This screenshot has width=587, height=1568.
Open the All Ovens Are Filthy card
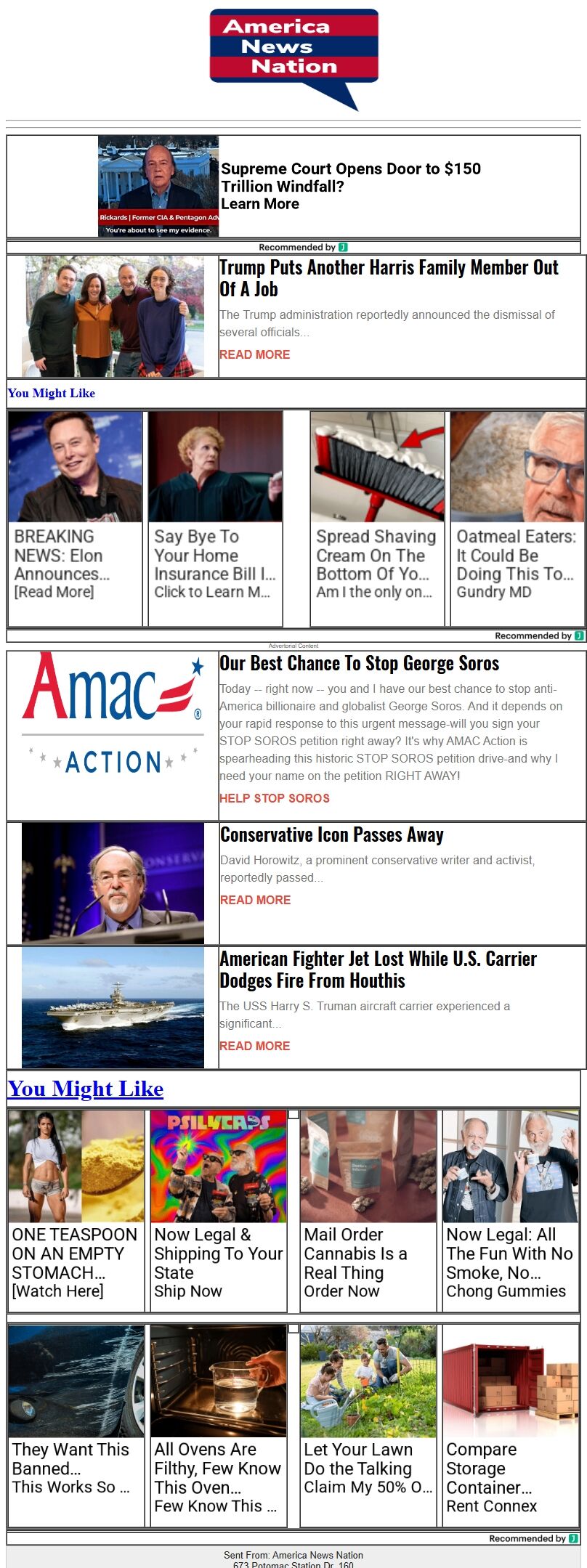[x=218, y=1424]
